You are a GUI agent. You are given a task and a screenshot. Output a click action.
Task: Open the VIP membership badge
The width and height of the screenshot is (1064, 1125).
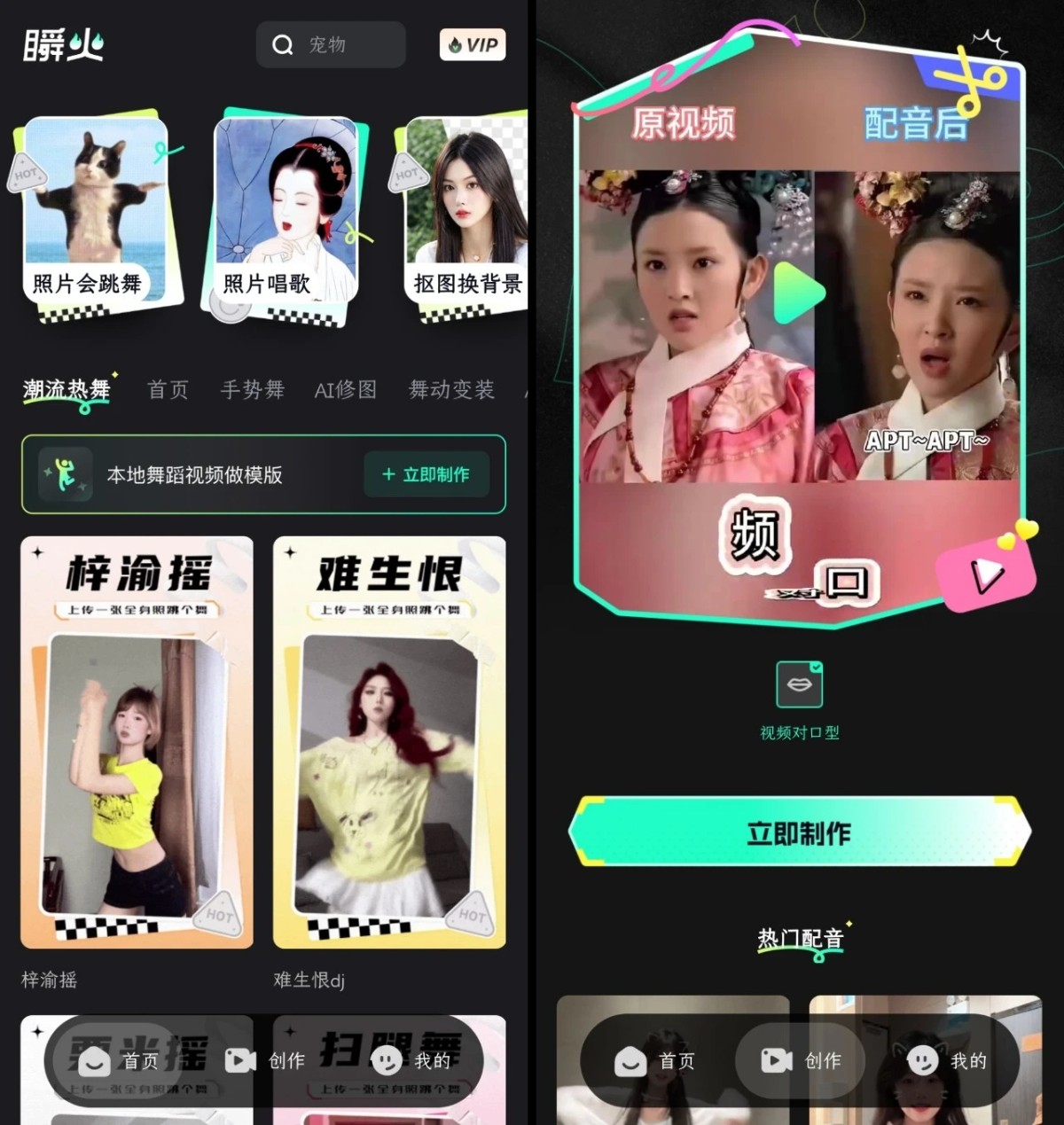tap(473, 44)
